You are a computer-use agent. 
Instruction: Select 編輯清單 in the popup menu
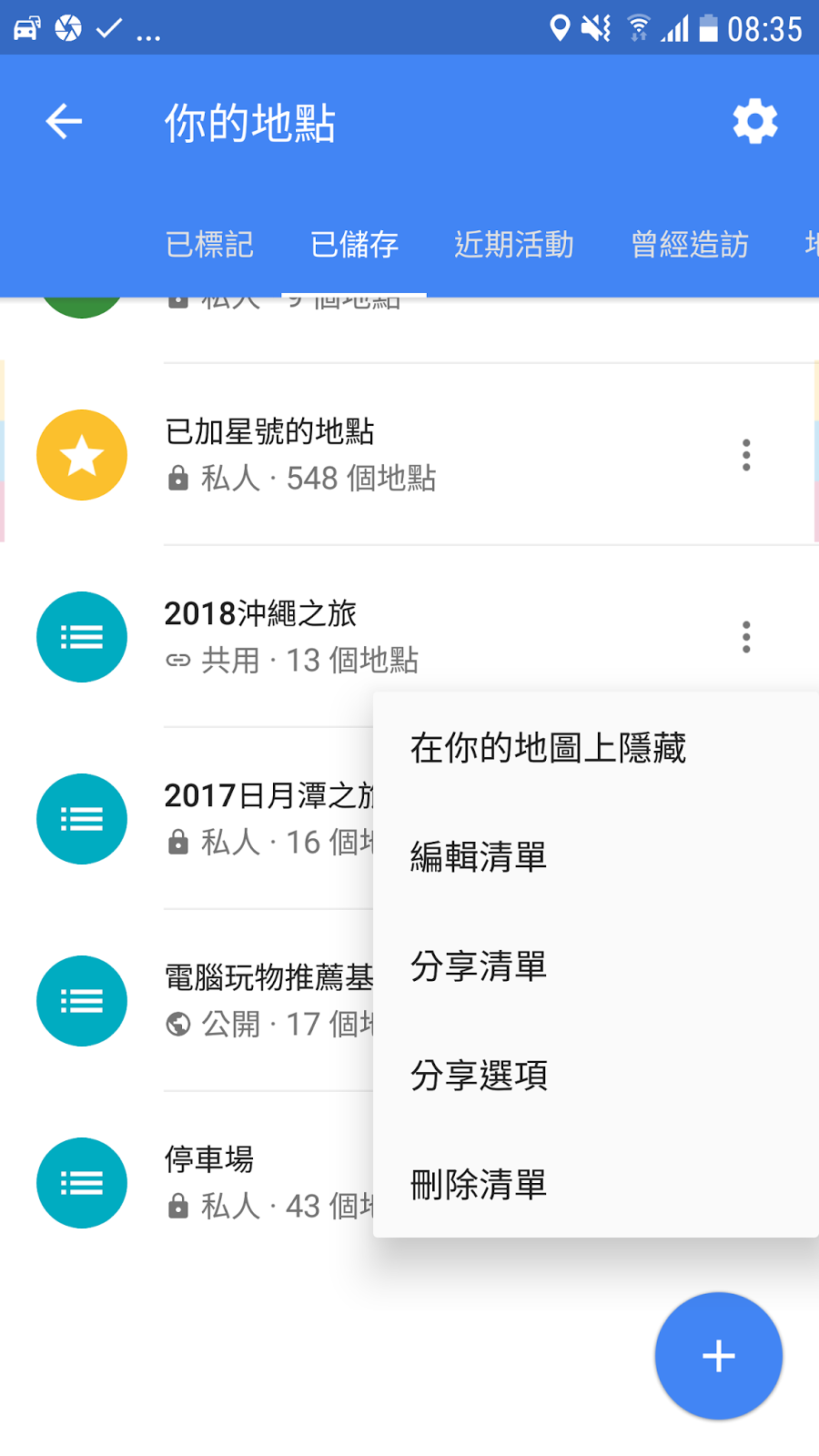point(479,857)
